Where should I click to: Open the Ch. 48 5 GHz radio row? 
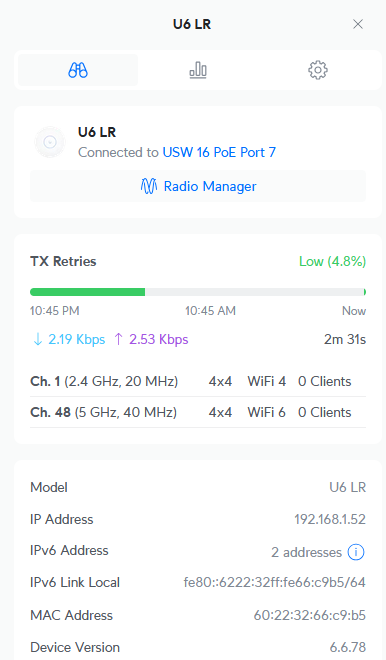198,412
